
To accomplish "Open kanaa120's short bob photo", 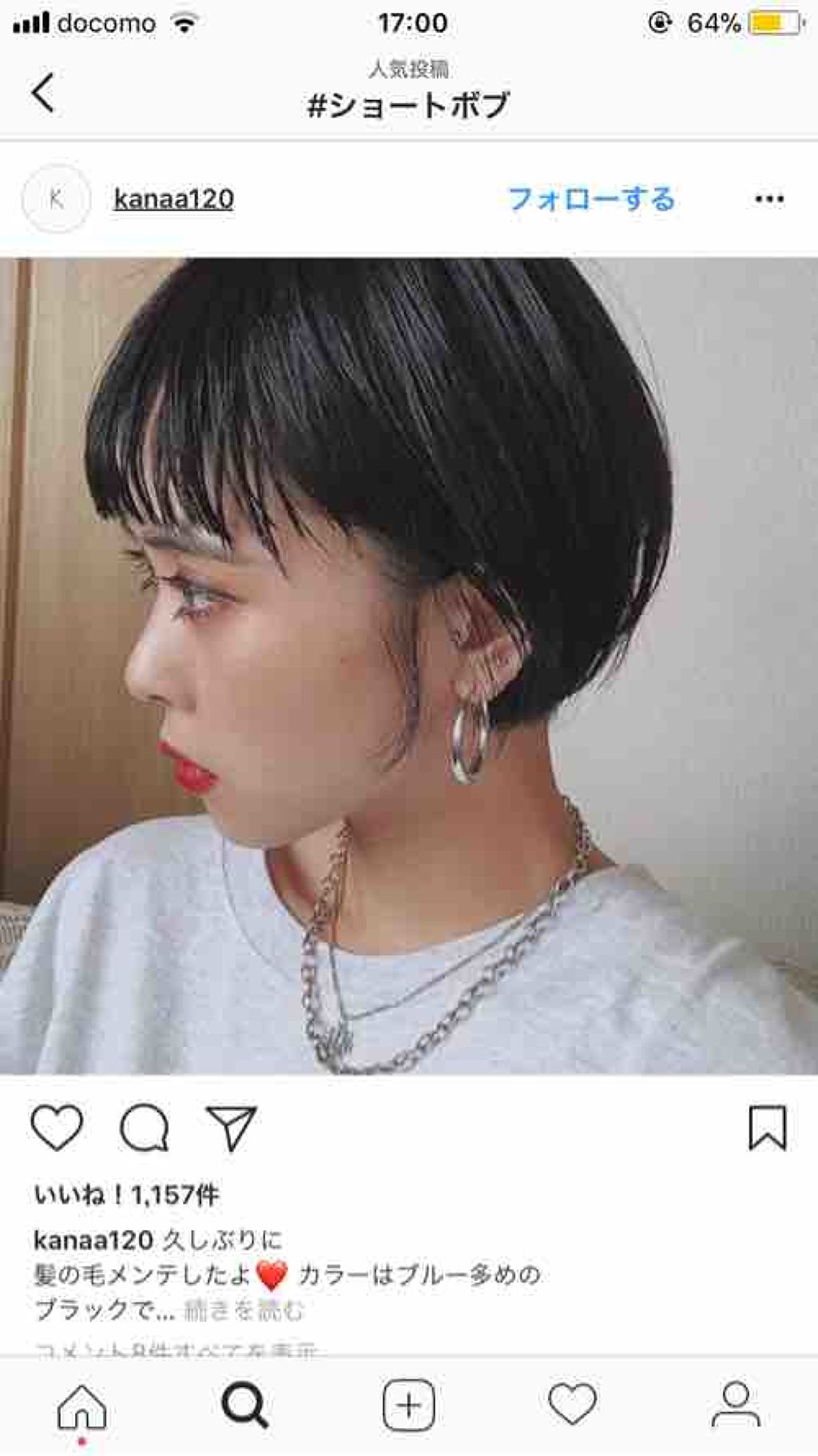I will 409,665.
